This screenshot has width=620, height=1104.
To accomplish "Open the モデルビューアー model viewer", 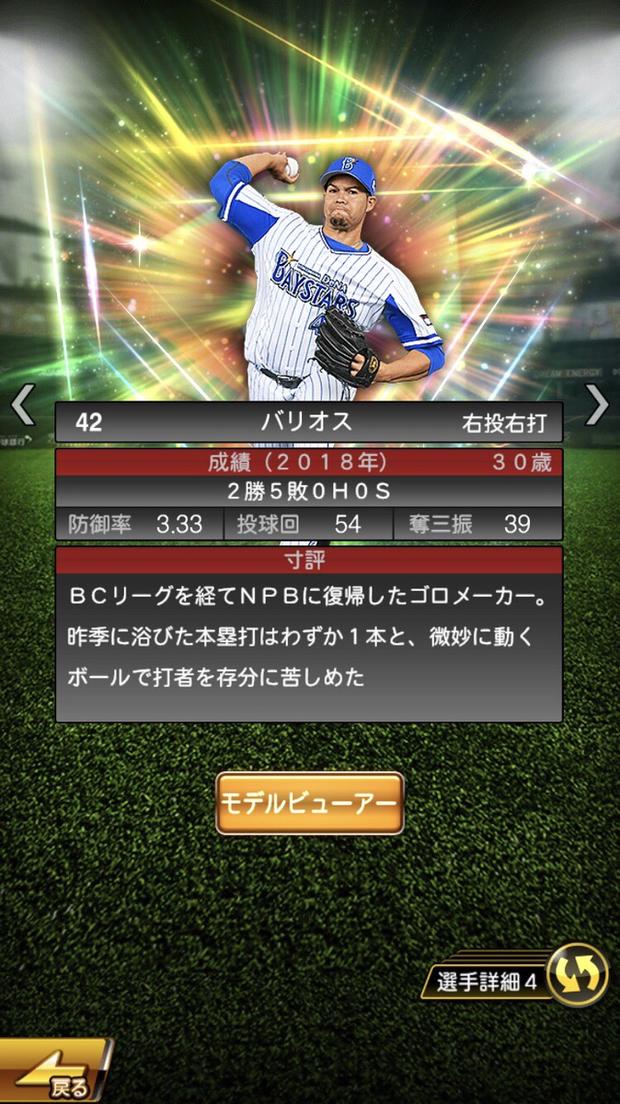I will click(x=309, y=803).
